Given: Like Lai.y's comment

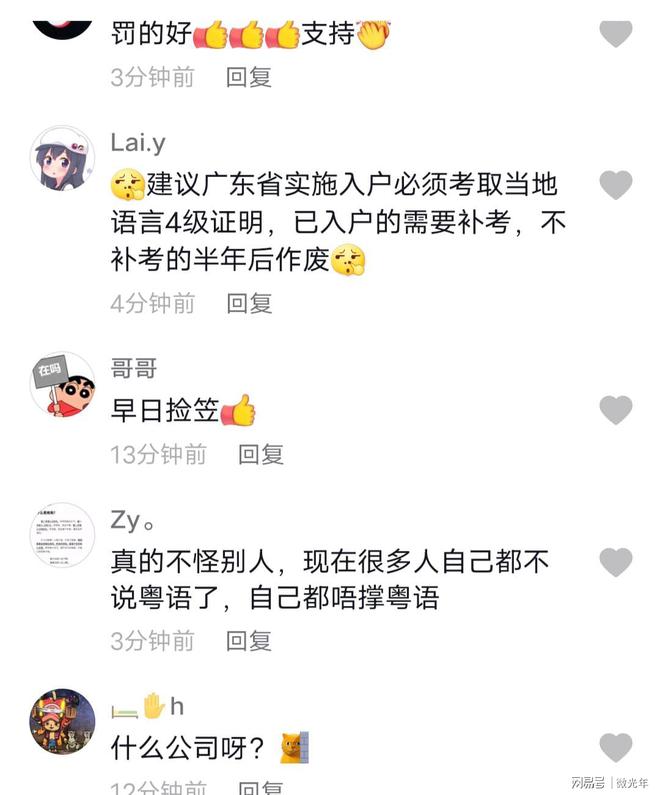Looking at the screenshot, I should point(615,184).
